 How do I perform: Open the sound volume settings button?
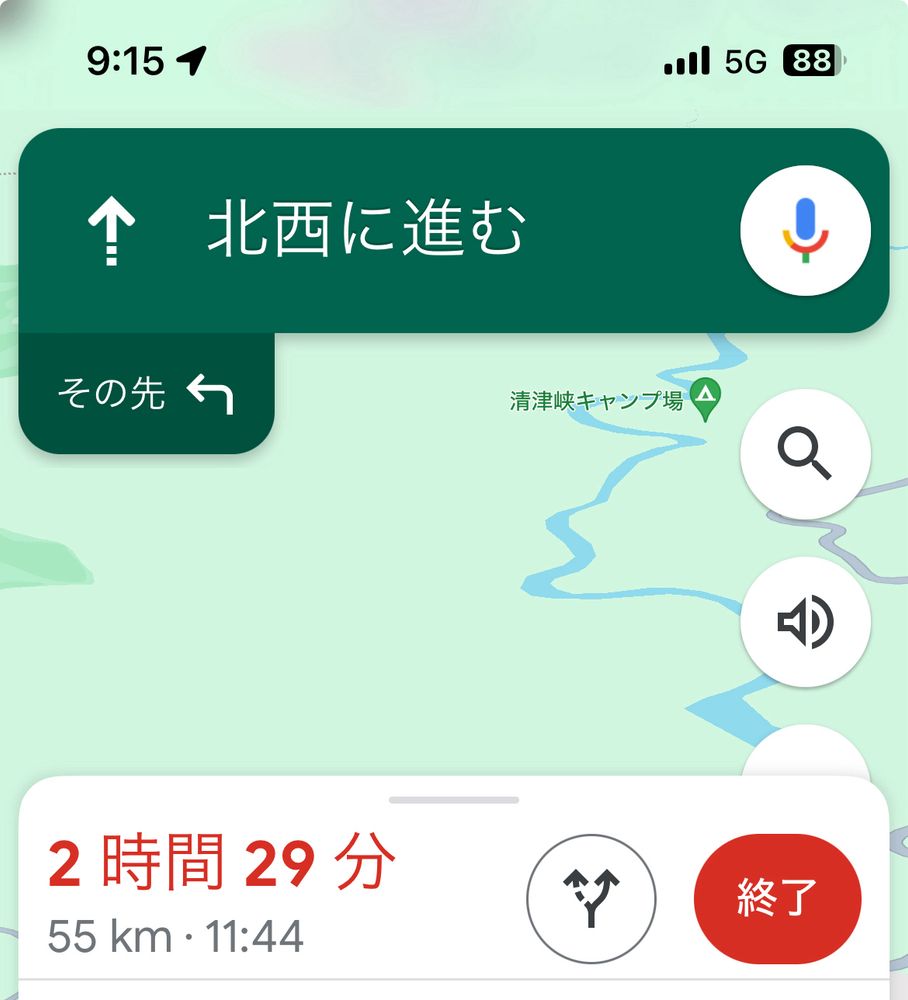805,622
